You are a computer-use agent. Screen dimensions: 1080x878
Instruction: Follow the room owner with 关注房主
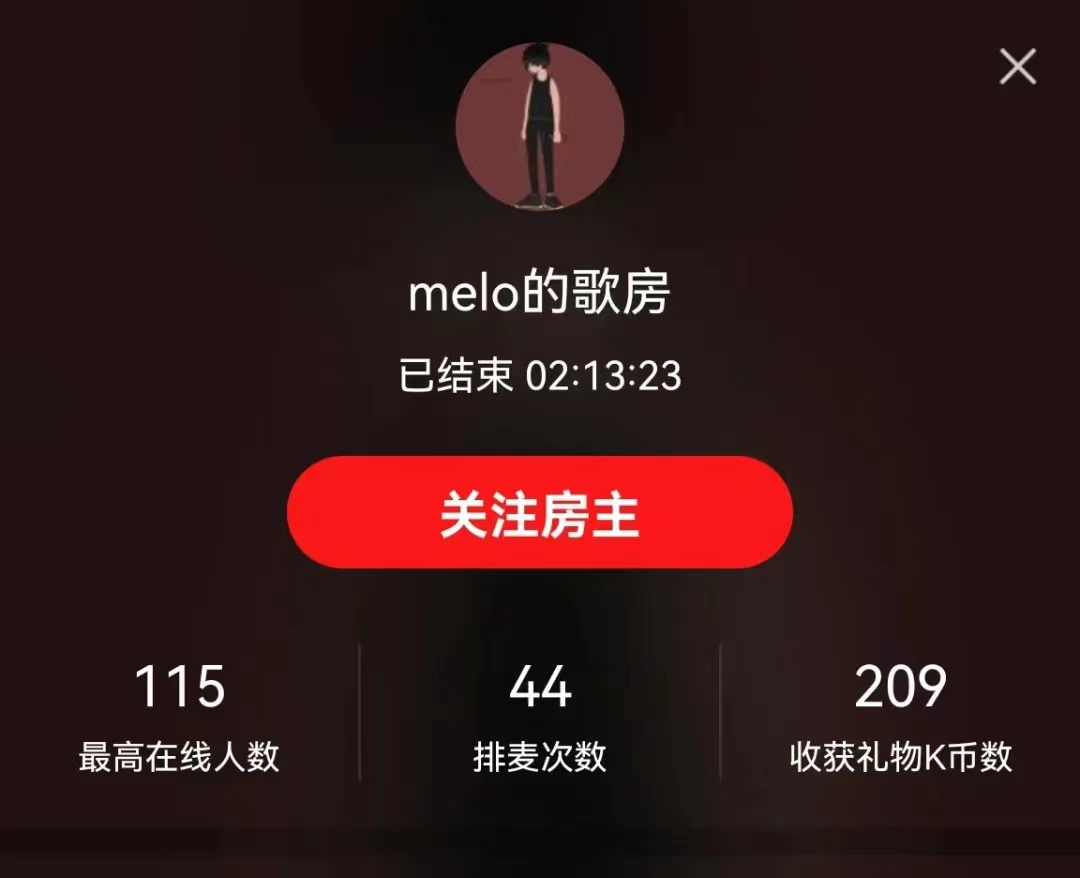tap(540, 512)
